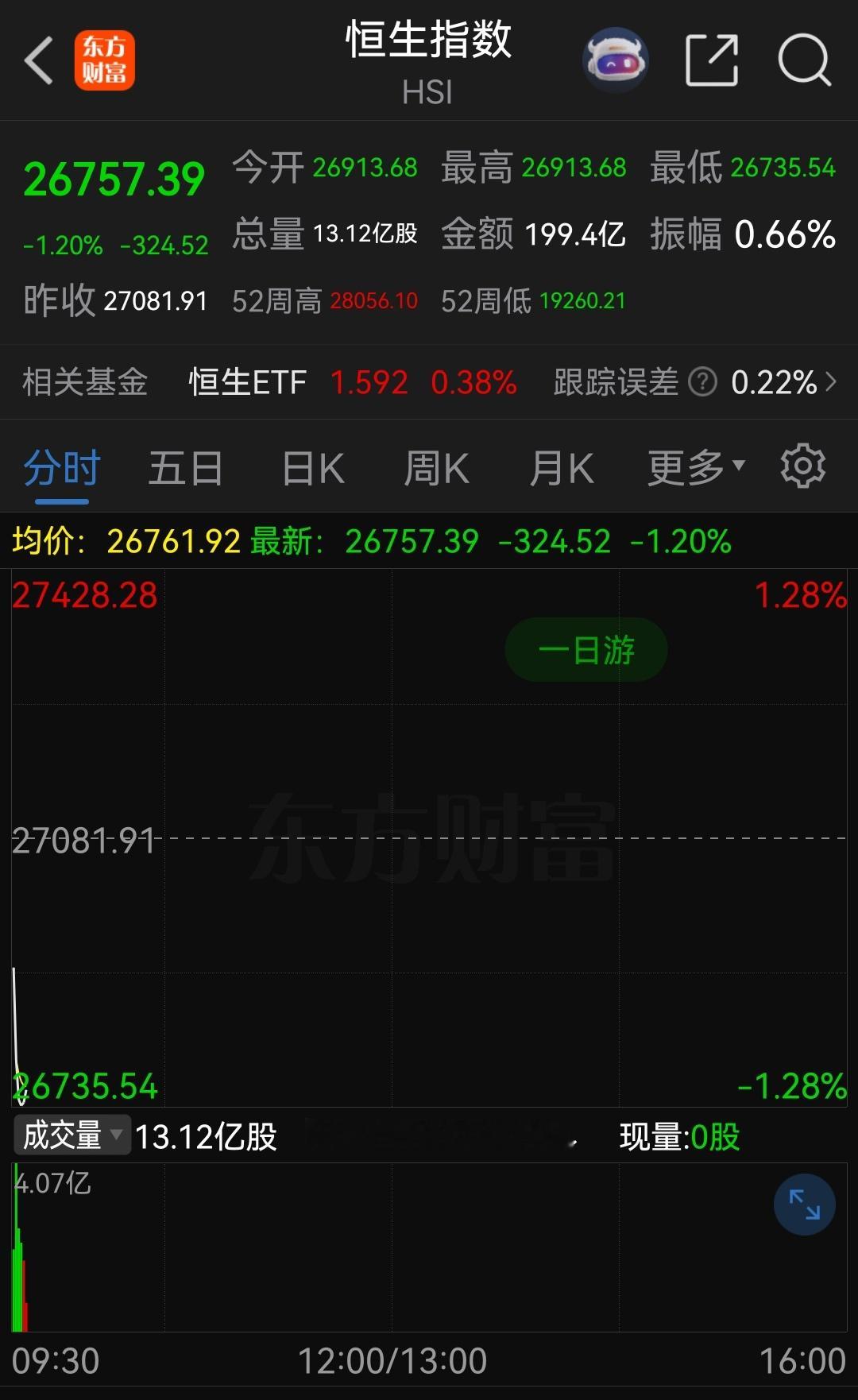The height and width of the screenshot is (1400, 858).
Task: Expand tracking error details via right chevron
Action: pos(833,382)
